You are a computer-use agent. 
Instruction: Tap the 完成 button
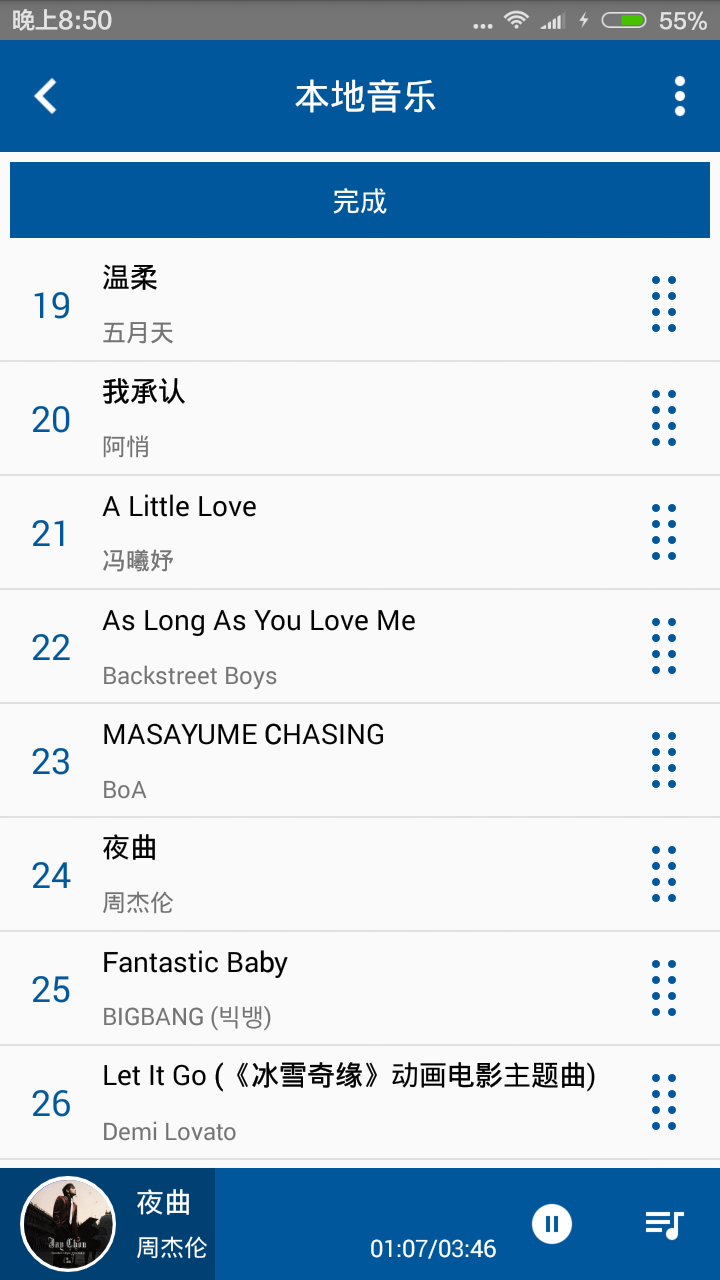(x=360, y=201)
